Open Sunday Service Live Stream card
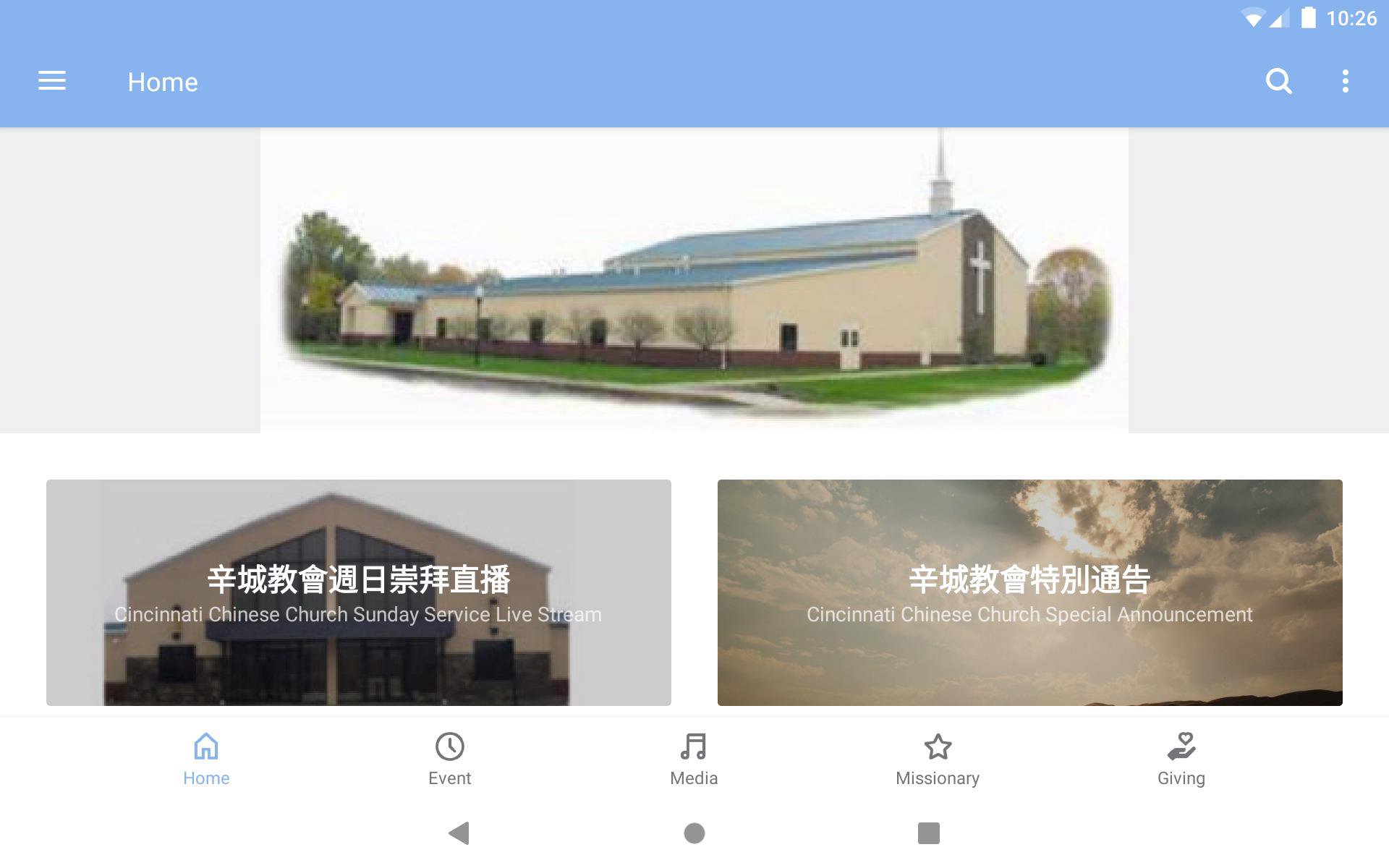Viewport: 1389px width, 868px height. click(358, 592)
